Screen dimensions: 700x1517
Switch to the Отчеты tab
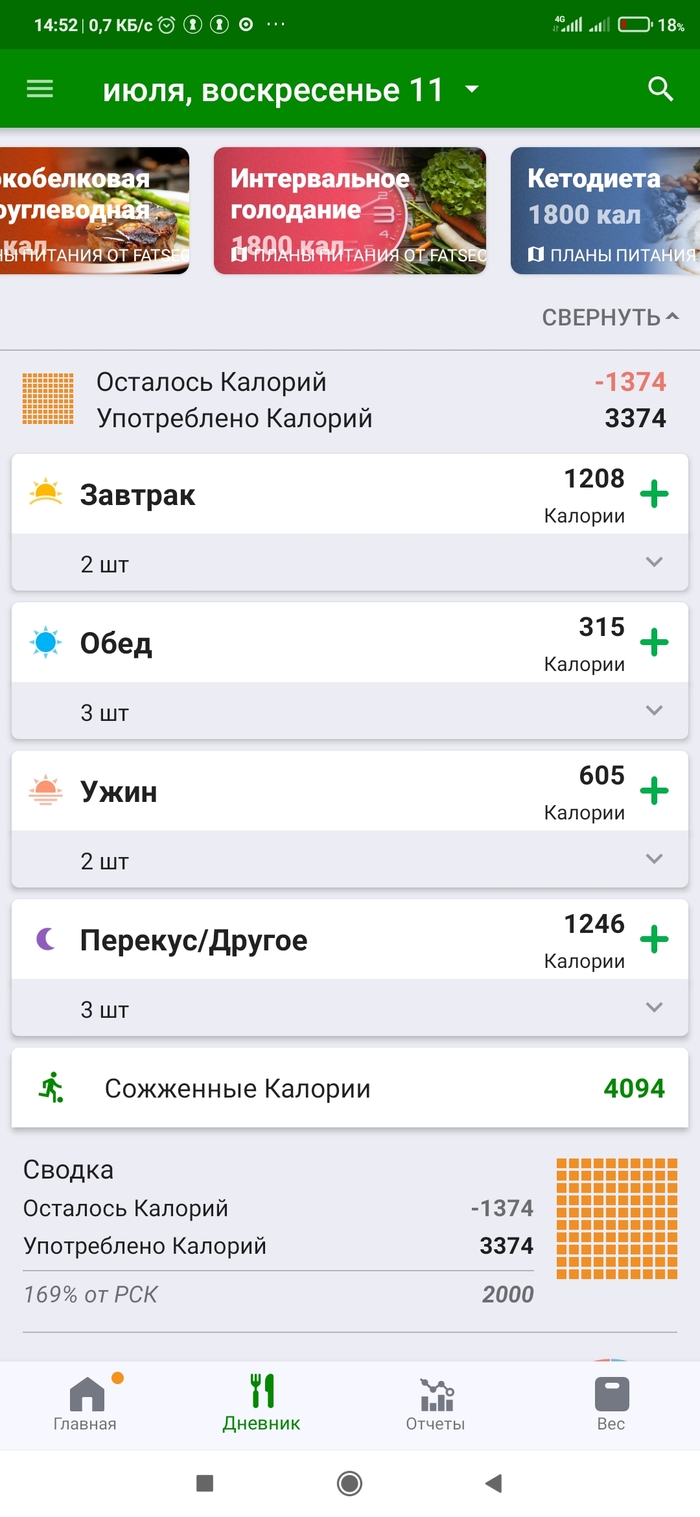[435, 1403]
